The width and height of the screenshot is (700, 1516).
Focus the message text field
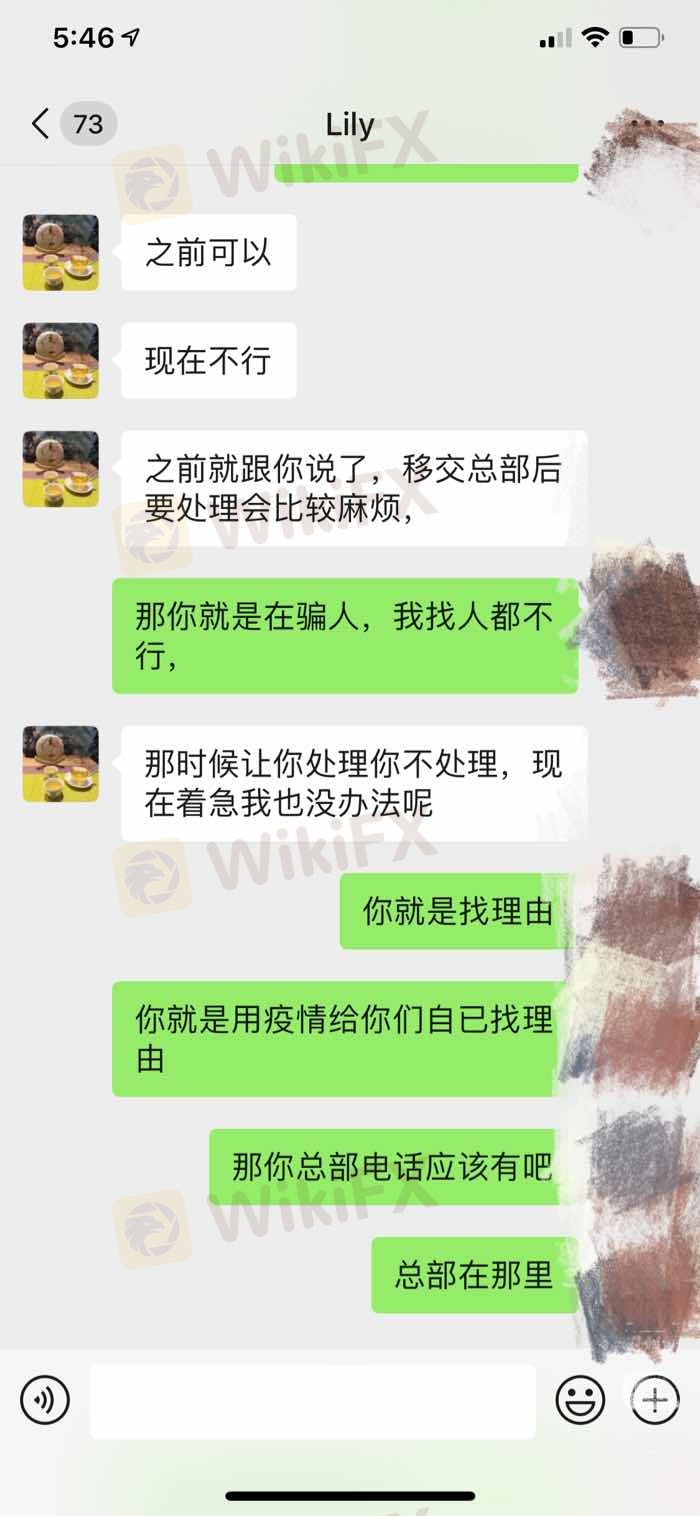click(312, 1400)
